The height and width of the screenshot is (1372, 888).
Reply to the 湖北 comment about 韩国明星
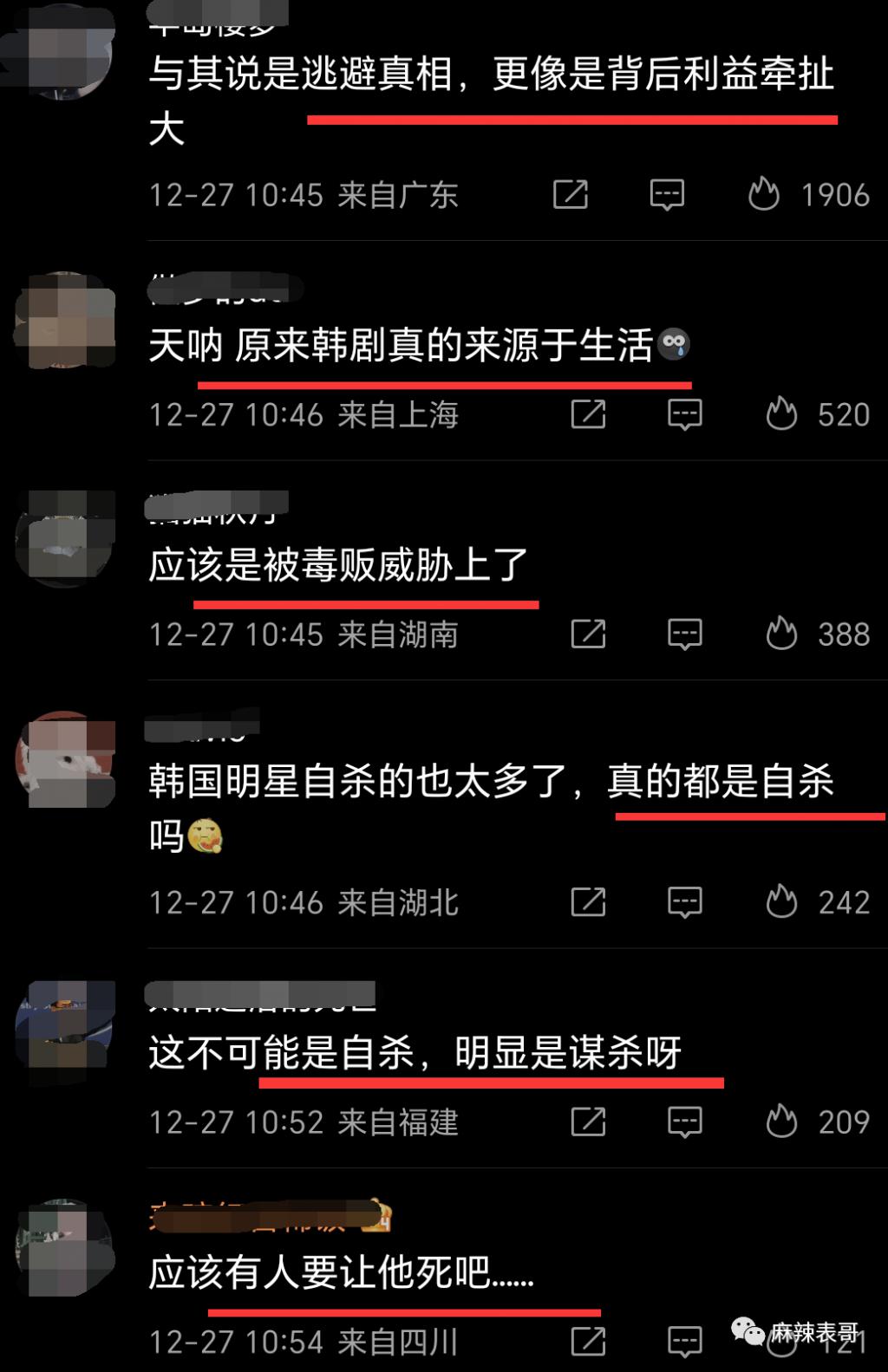pyautogui.click(x=684, y=902)
